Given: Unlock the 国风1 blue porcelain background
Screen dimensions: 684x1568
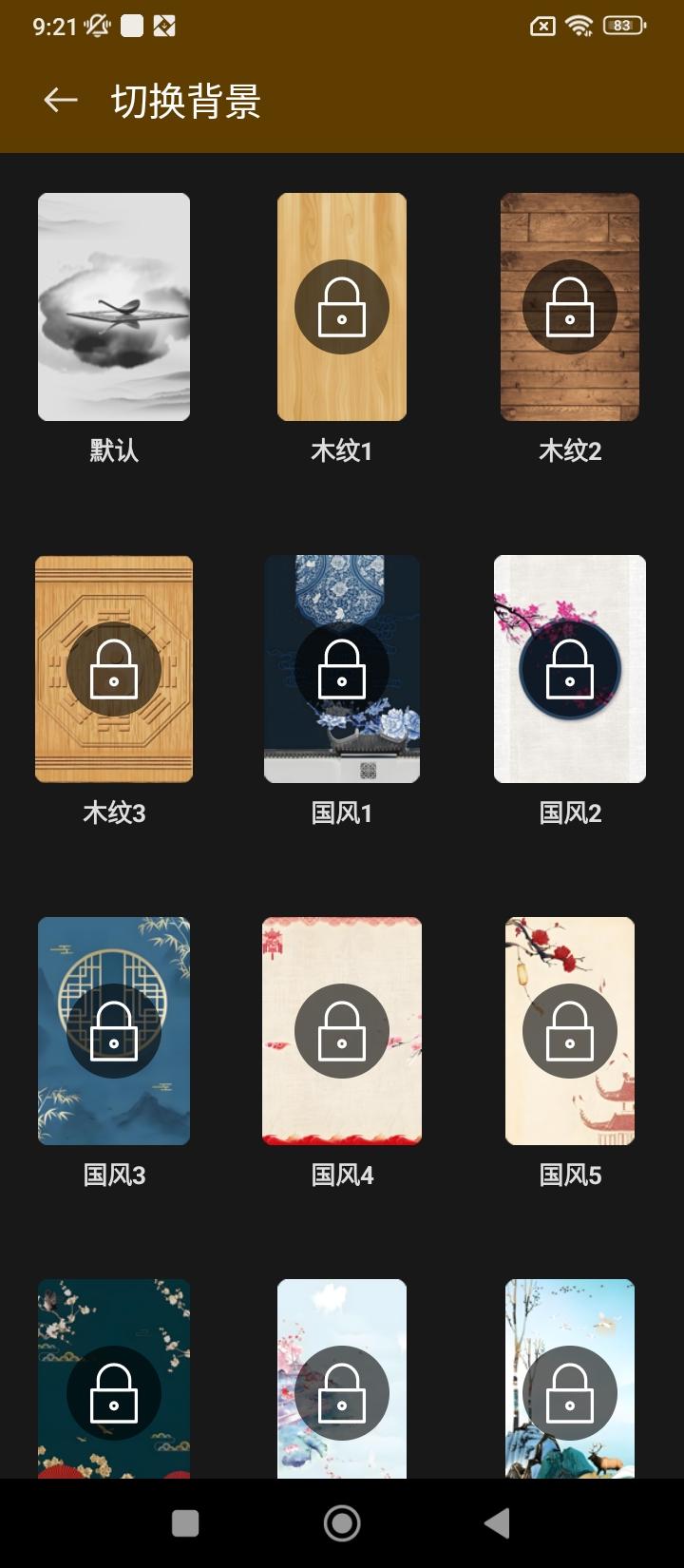Looking at the screenshot, I should [342, 669].
